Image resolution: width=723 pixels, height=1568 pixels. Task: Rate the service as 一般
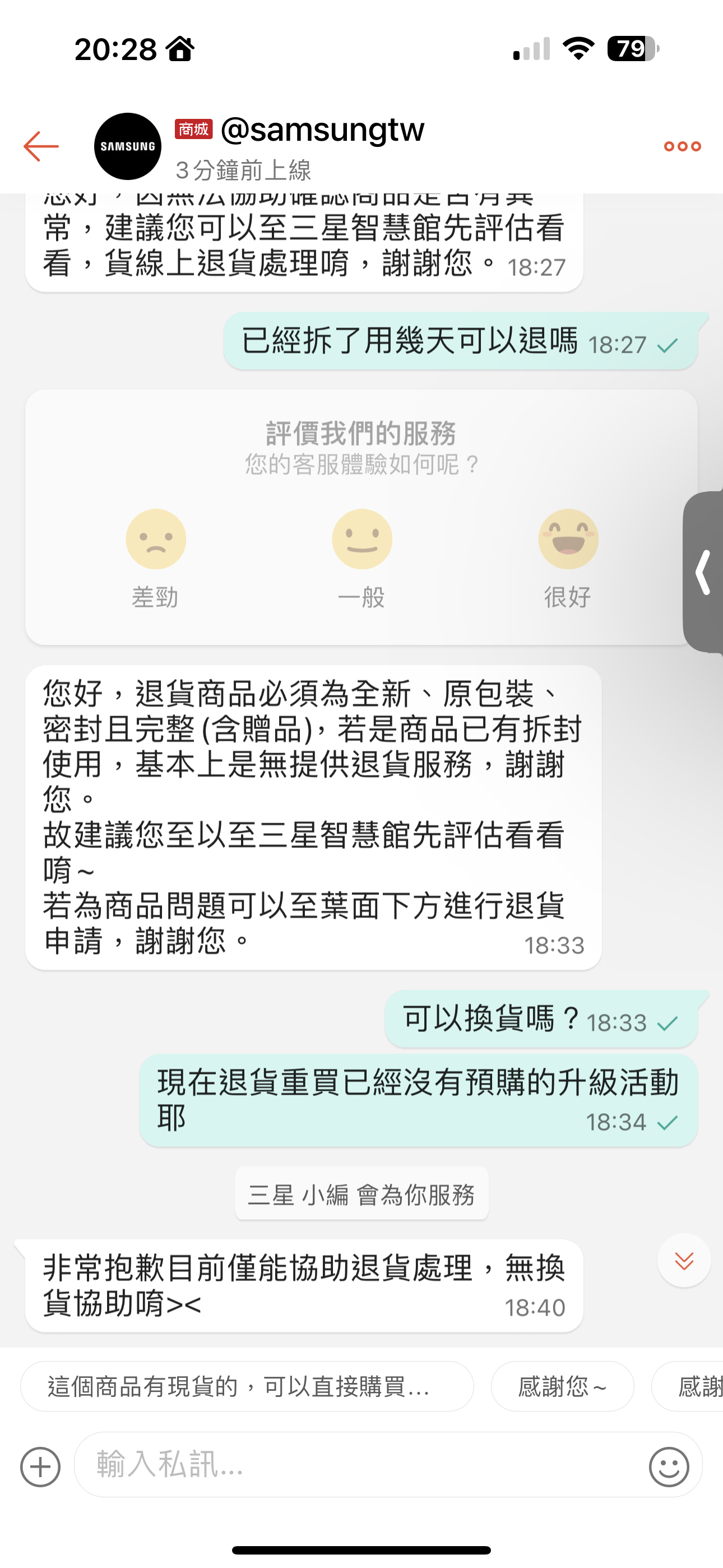coord(361,539)
